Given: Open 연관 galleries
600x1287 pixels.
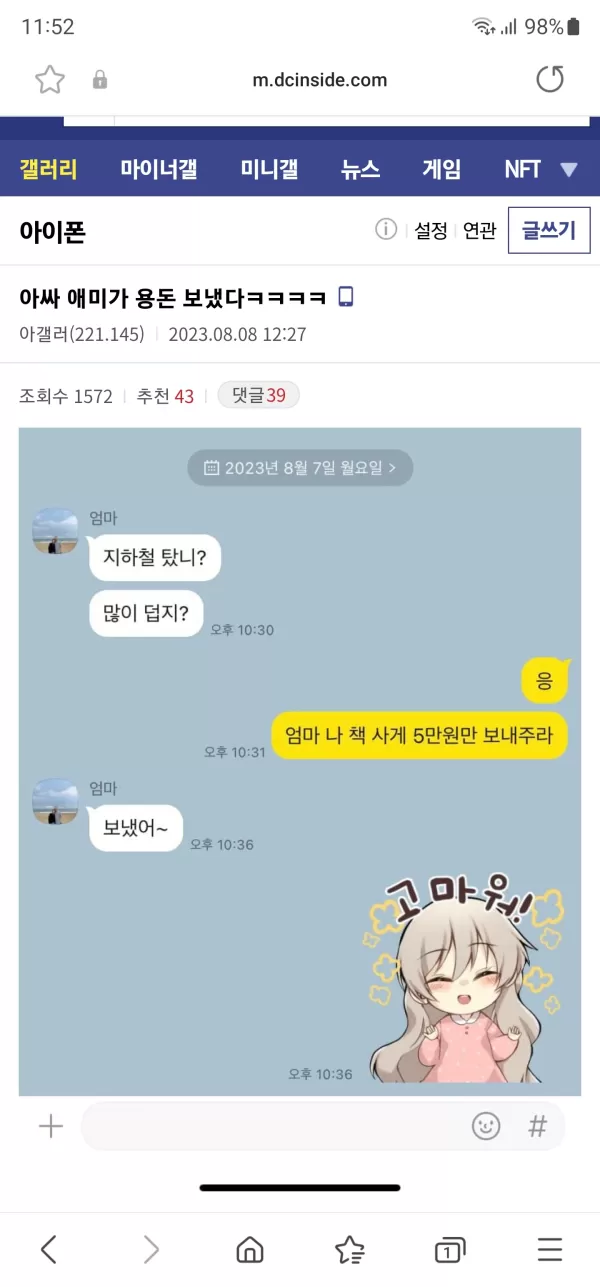Looking at the screenshot, I should (x=480, y=231).
